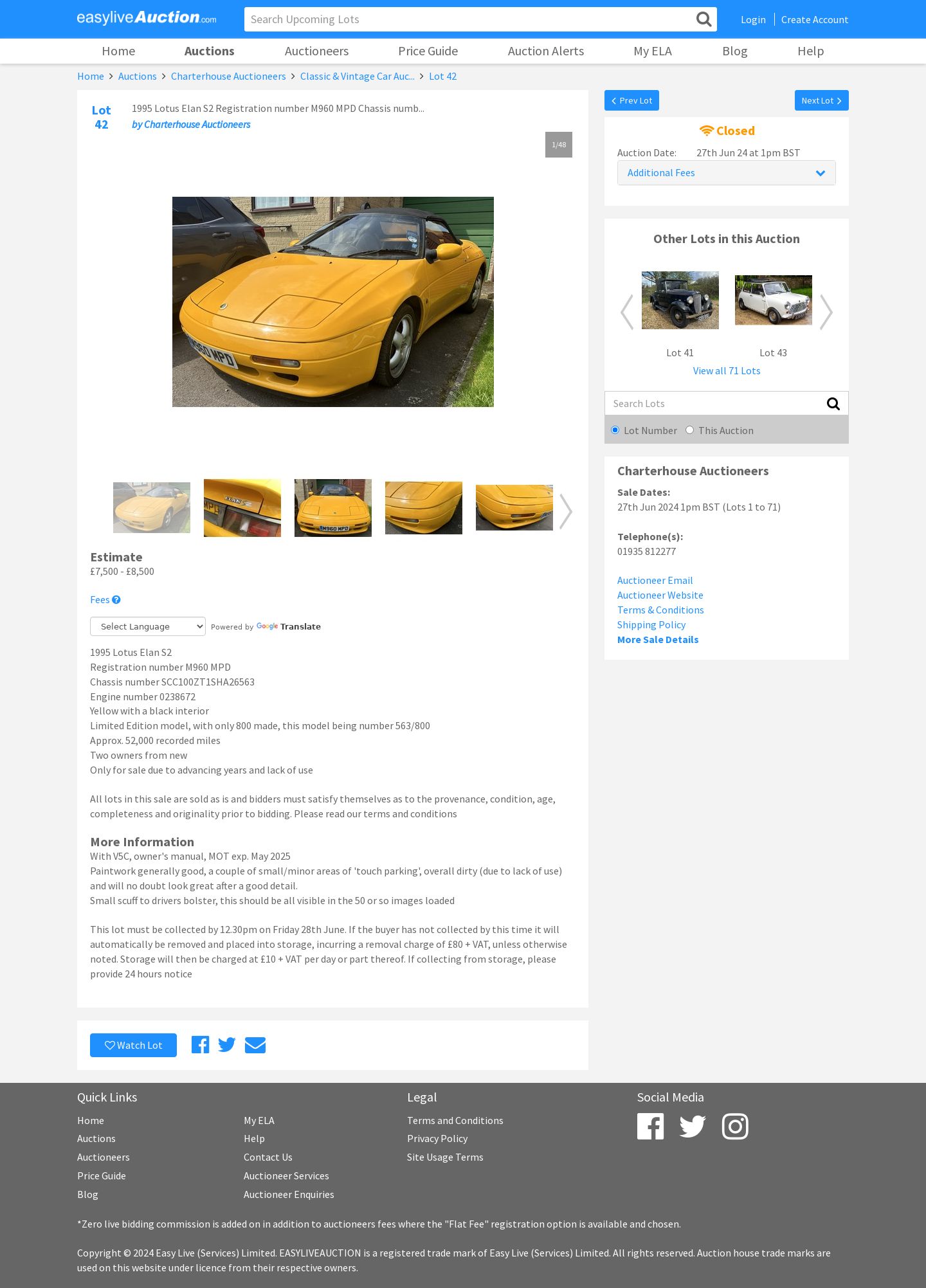The height and width of the screenshot is (1288, 926).
Task: Open the Auctioneer Email link
Action: tap(655, 581)
